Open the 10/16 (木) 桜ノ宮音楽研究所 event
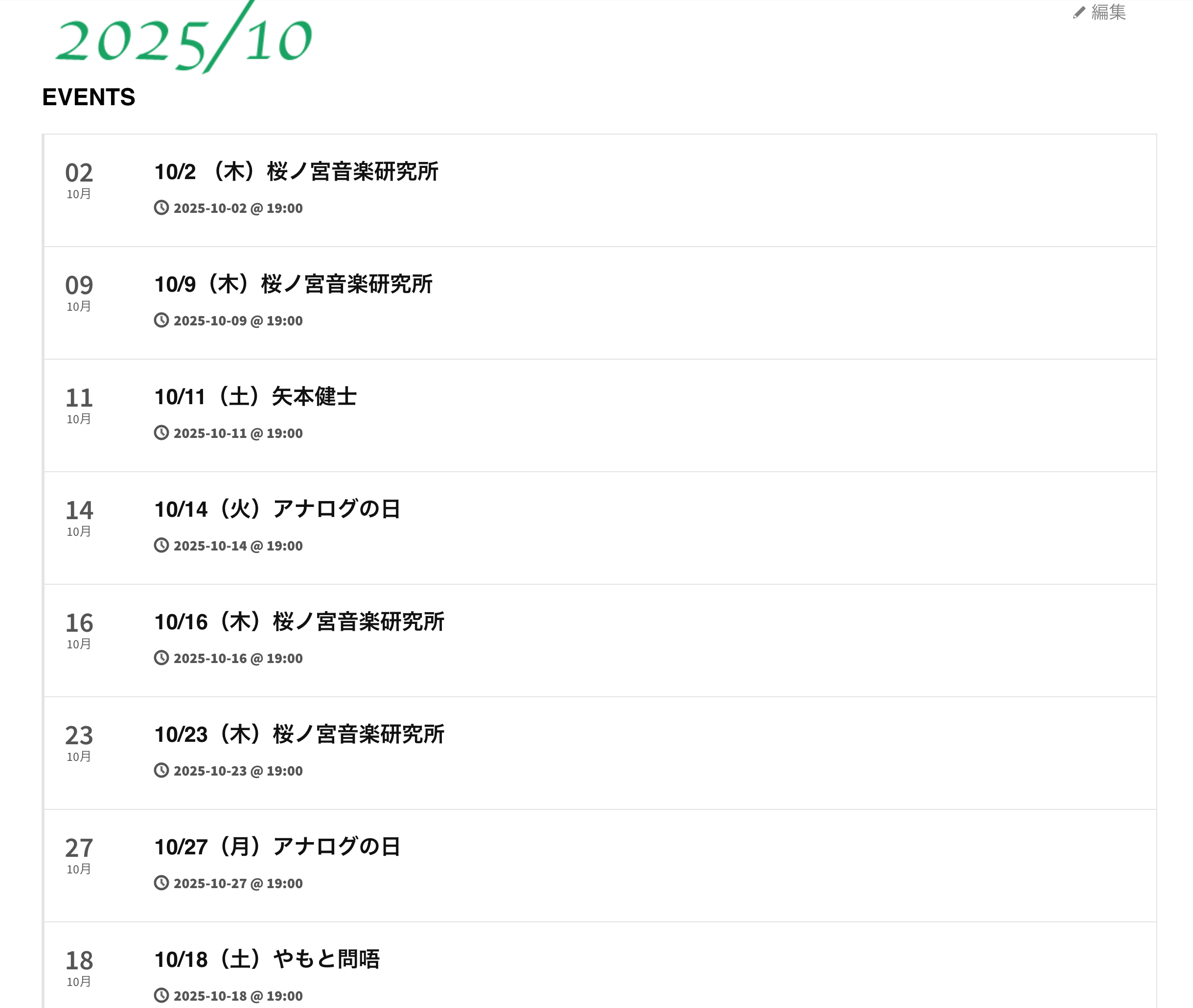Viewport: 1193px width, 1008px height. click(x=299, y=622)
